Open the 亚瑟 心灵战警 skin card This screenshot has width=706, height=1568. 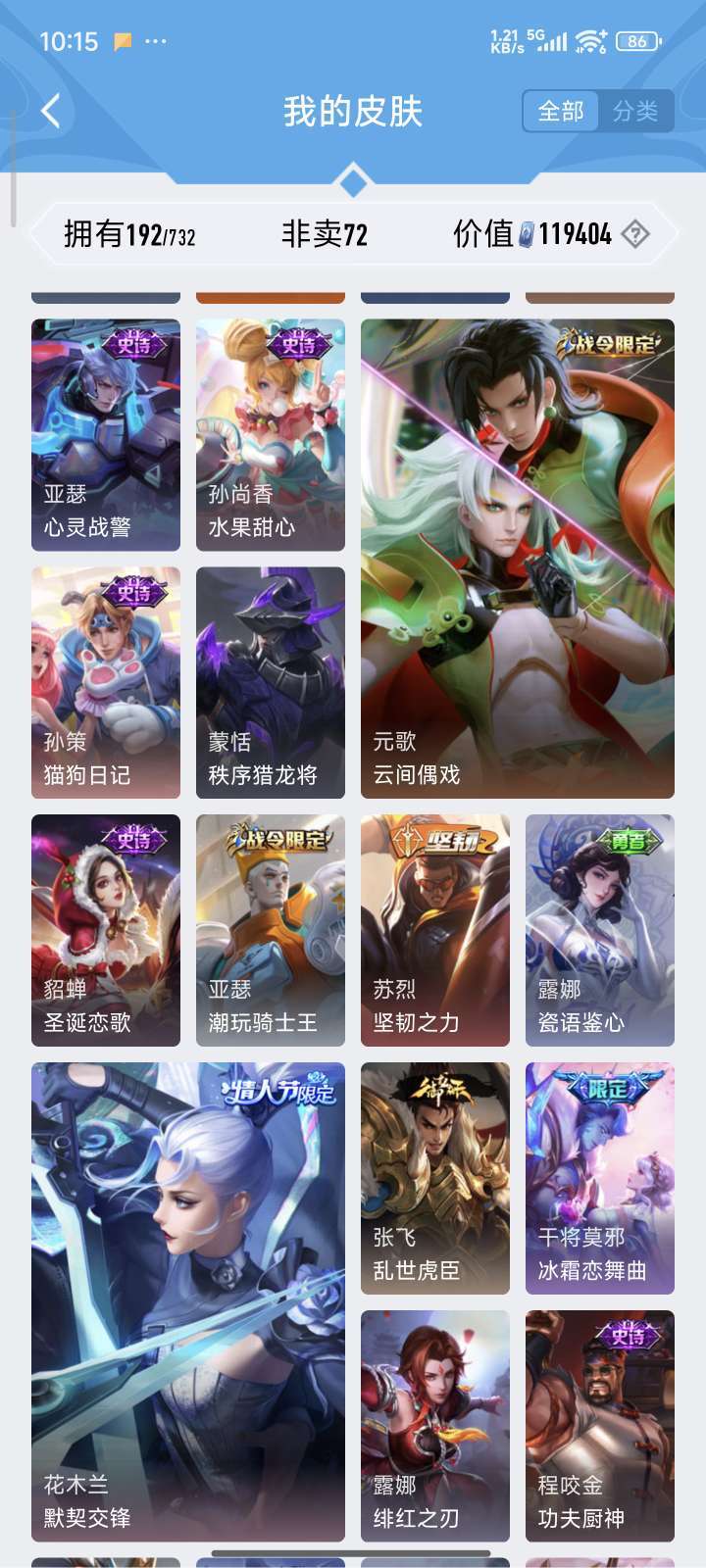[106, 435]
